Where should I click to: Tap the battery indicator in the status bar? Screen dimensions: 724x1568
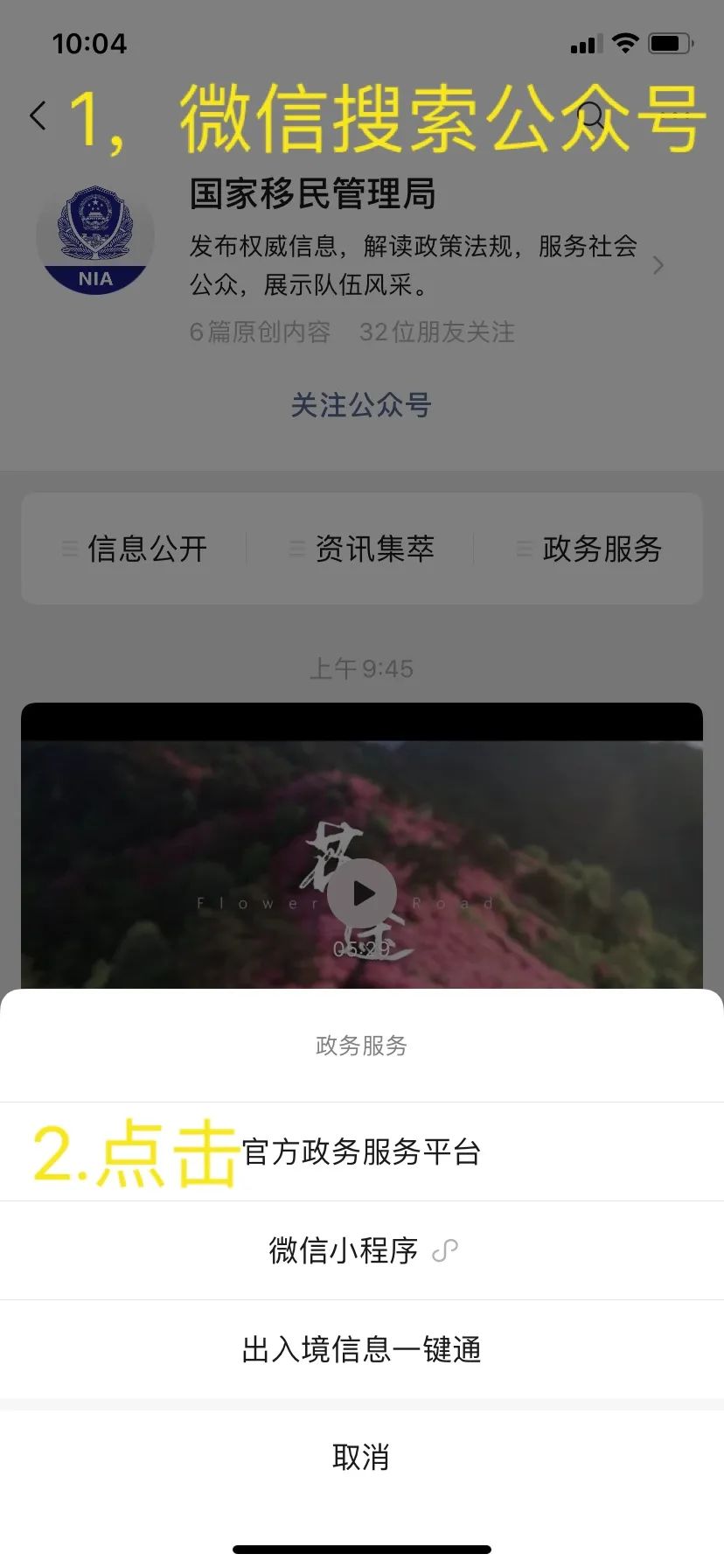670,43
